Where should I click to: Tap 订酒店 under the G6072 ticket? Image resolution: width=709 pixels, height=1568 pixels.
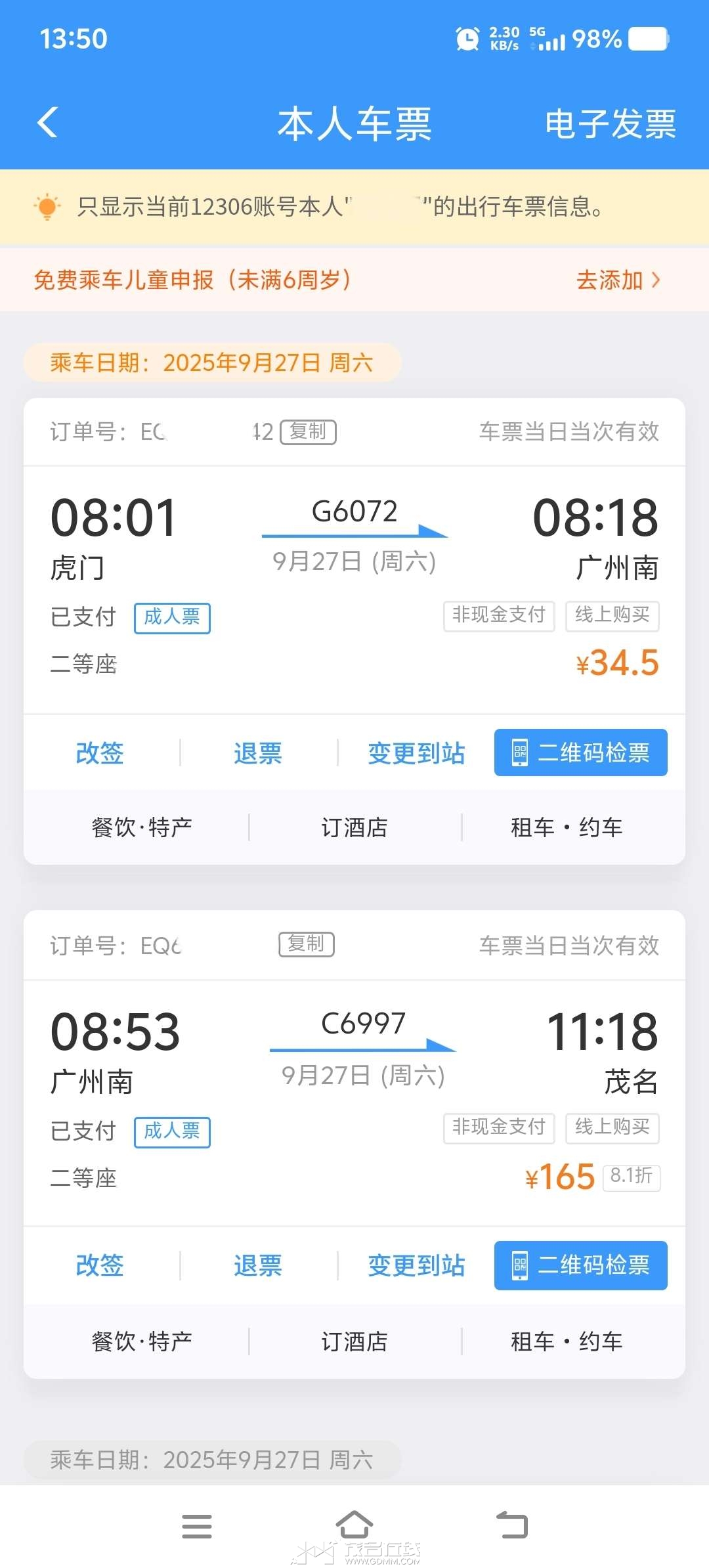click(x=354, y=827)
